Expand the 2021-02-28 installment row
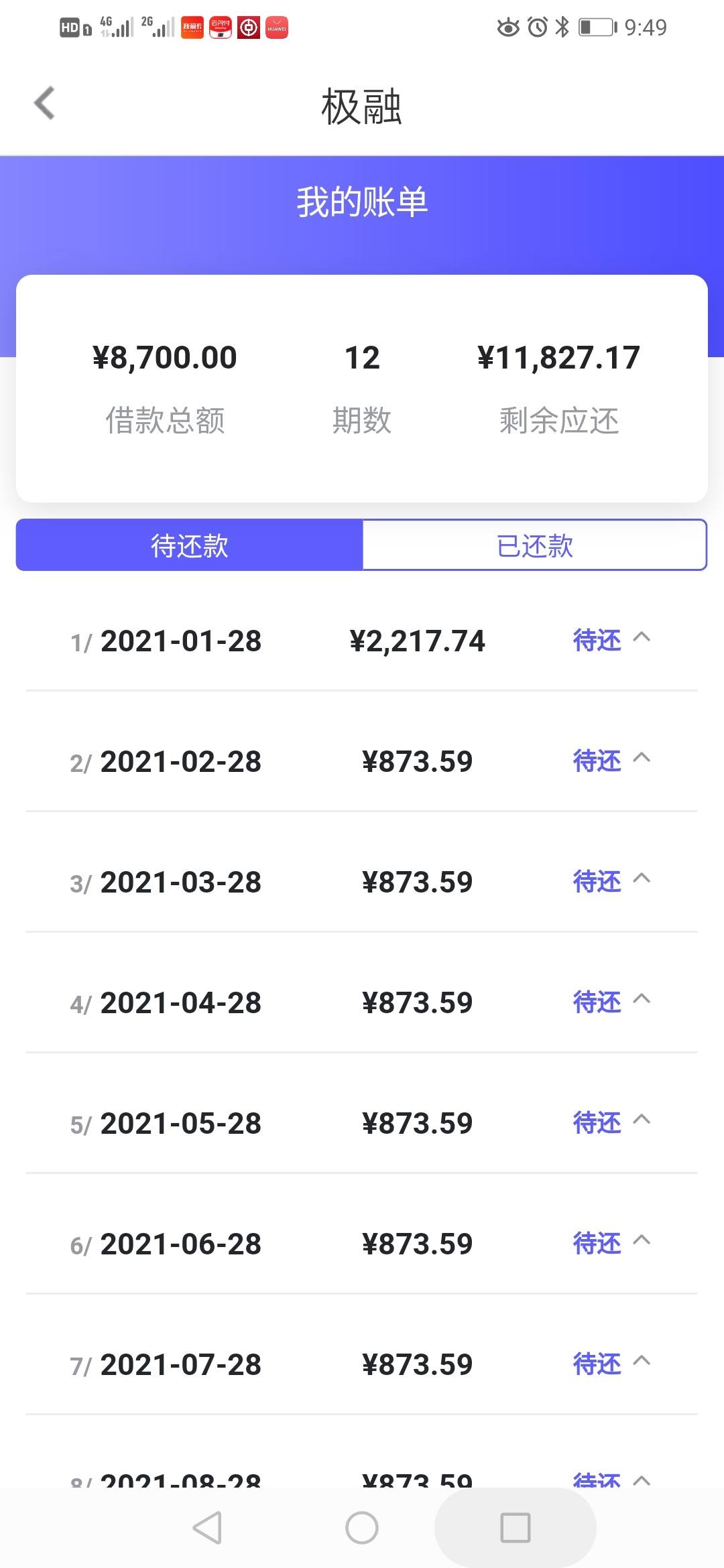The image size is (724, 1568). pos(641,759)
